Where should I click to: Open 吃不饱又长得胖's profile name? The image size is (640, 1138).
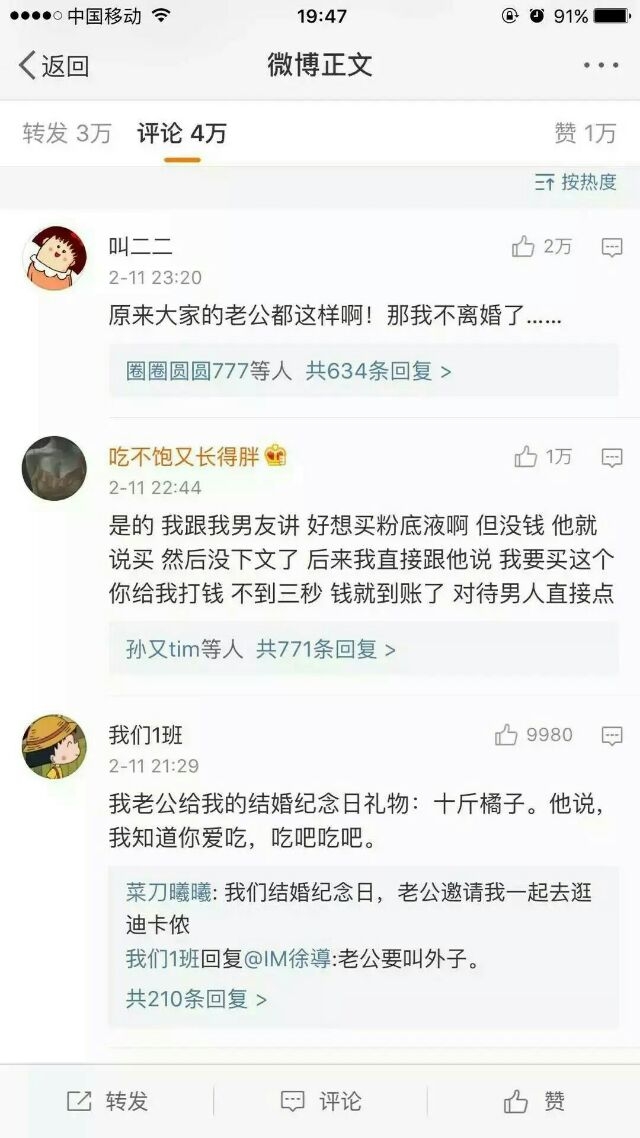pos(184,456)
